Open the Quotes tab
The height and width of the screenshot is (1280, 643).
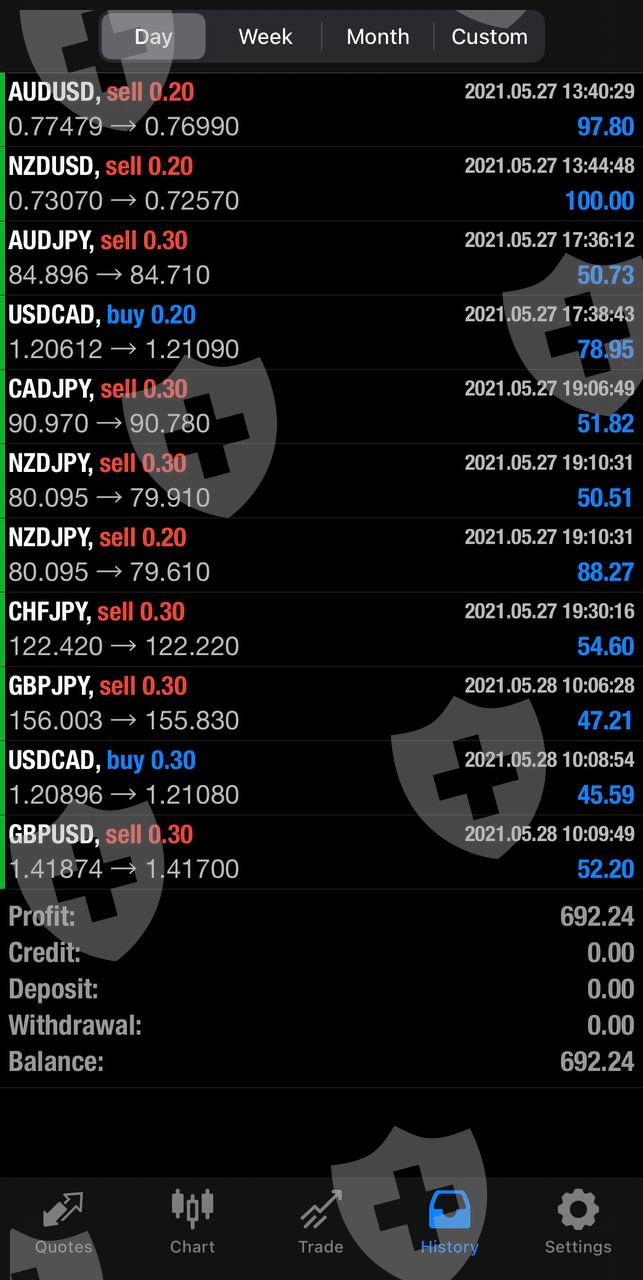click(64, 1223)
